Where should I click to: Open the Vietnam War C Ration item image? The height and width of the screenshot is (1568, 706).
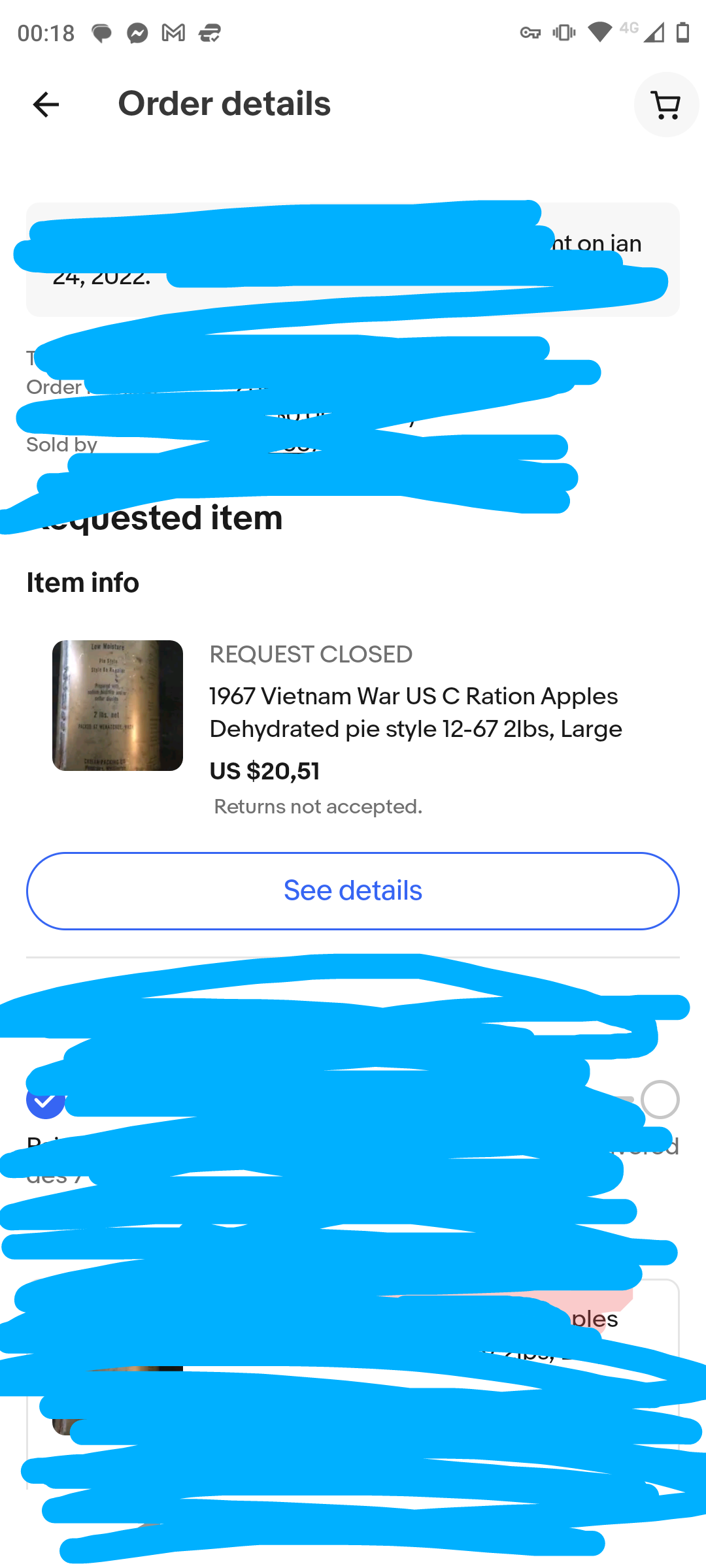(x=118, y=706)
